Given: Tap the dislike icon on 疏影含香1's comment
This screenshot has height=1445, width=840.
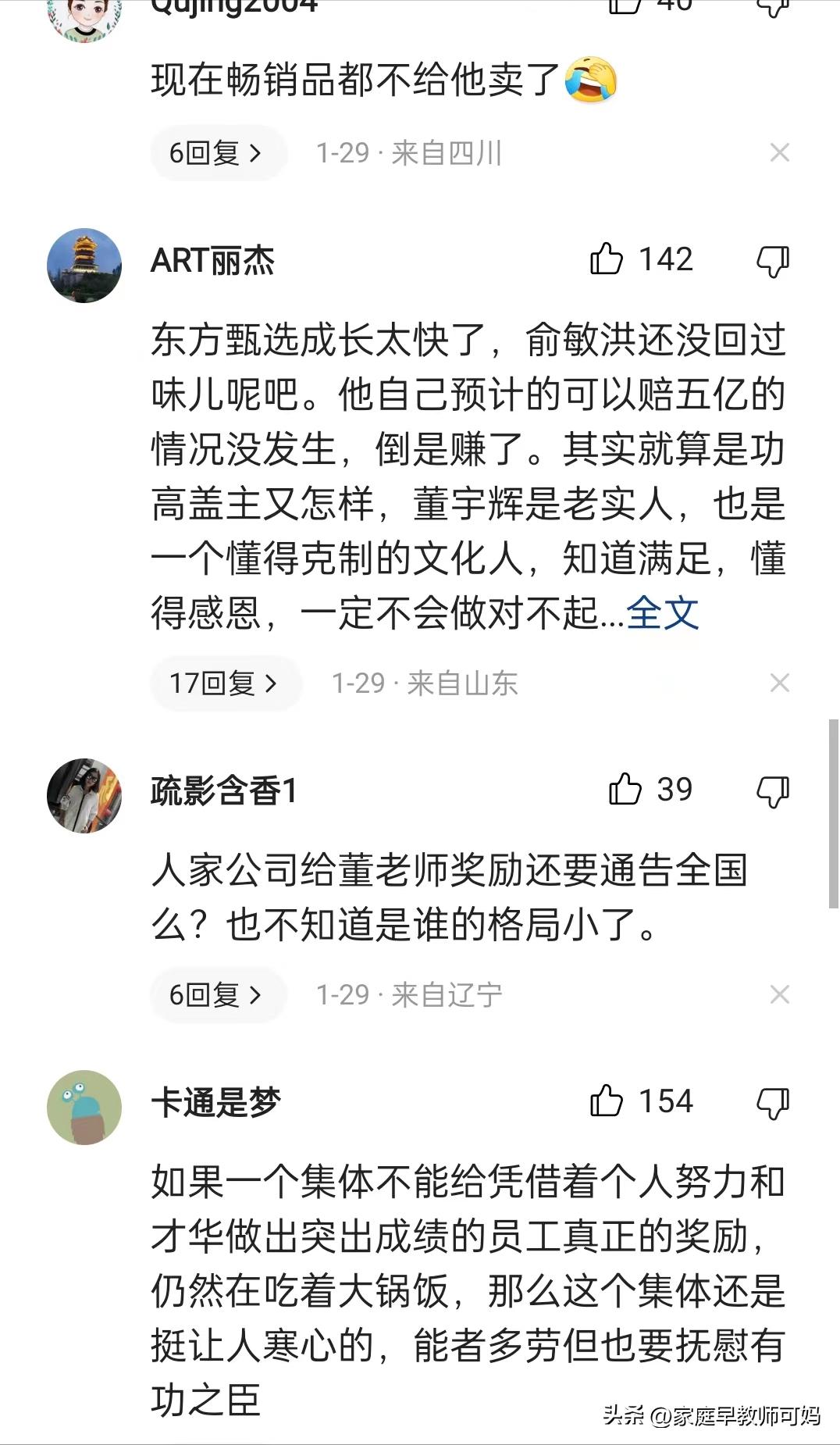Looking at the screenshot, I should point(773,790).
